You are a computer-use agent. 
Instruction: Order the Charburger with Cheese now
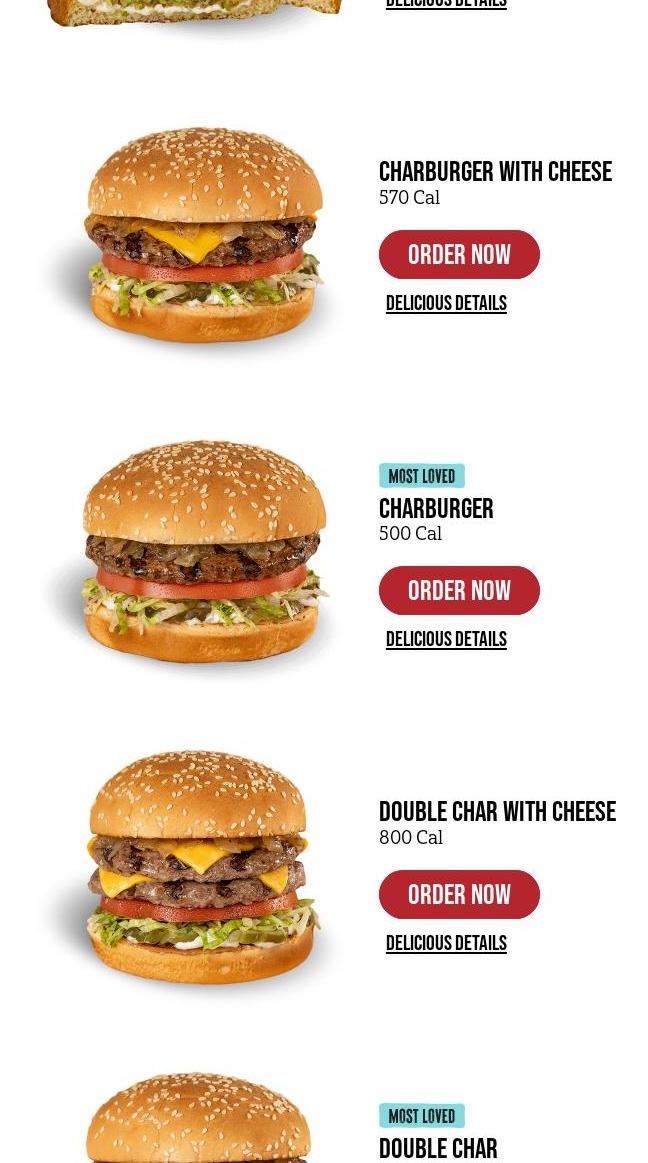pos(459,255)
